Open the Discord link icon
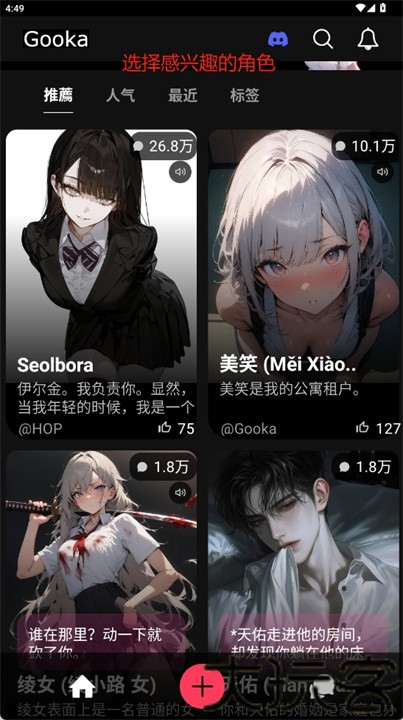This screenshot has height=720, width=403. pos(278,39)
